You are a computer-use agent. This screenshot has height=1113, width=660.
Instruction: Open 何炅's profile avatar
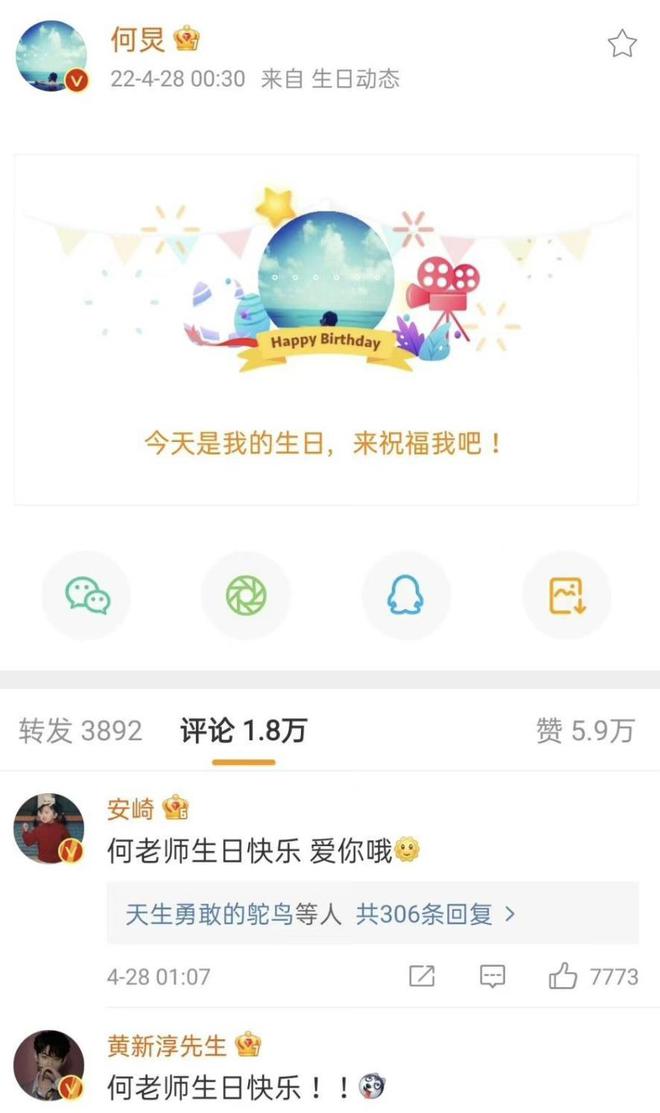[51, 56]
